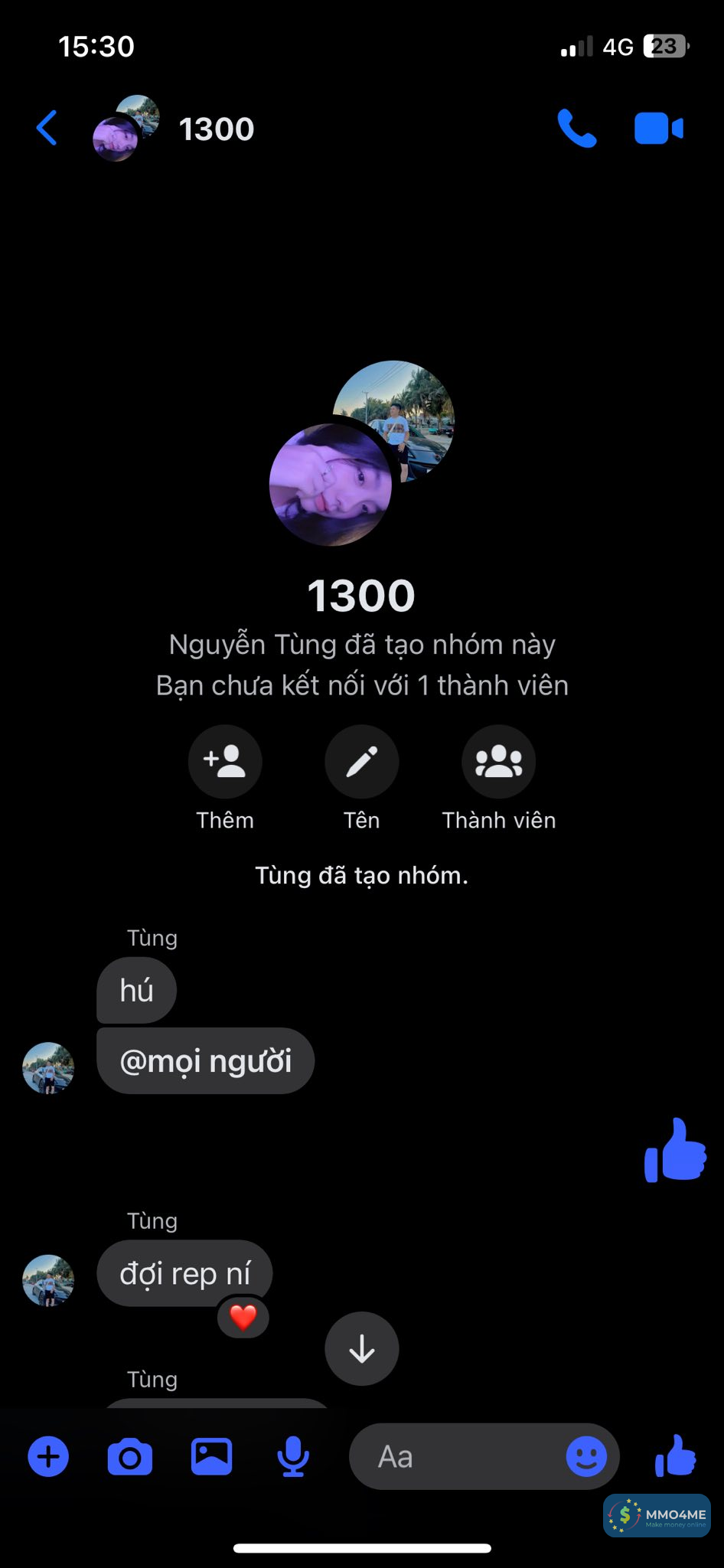Record a voice message with microphone
This screenshot has height=1568, width=724.
[x=293, y=1456]
